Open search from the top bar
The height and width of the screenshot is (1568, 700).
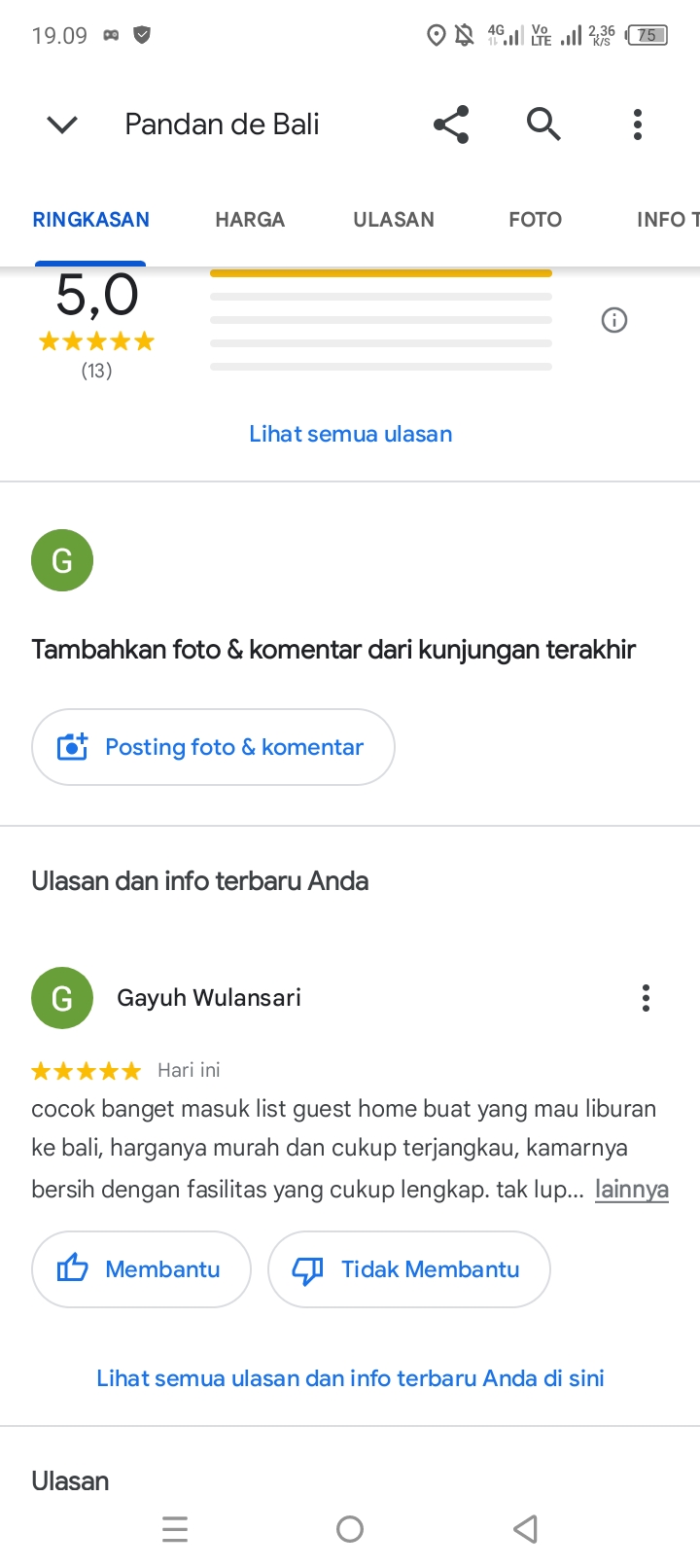pyautogui.click(x=543, y=125)
